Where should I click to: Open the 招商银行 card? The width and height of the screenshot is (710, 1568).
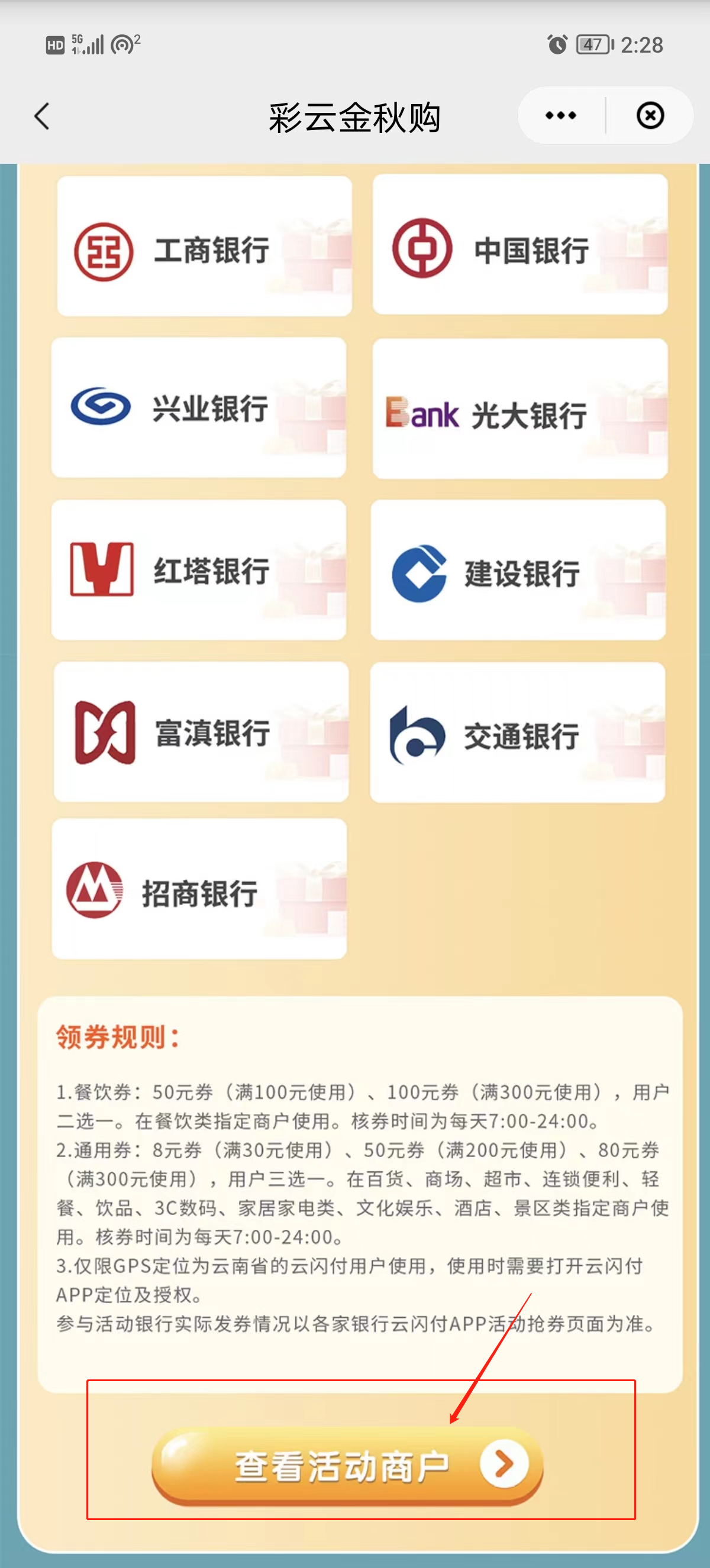pos(200,889)
